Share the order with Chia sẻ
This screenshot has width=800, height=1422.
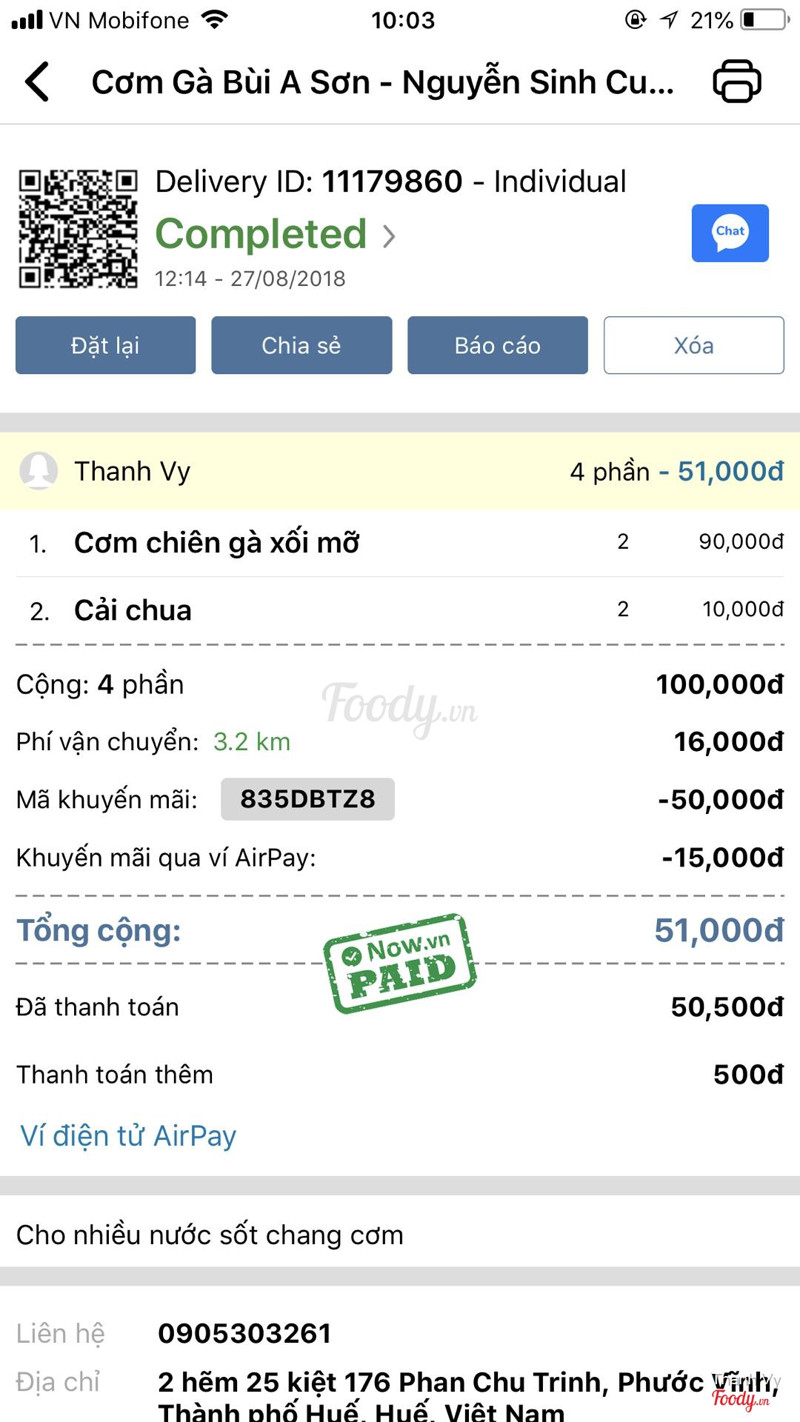pos(301,346)
